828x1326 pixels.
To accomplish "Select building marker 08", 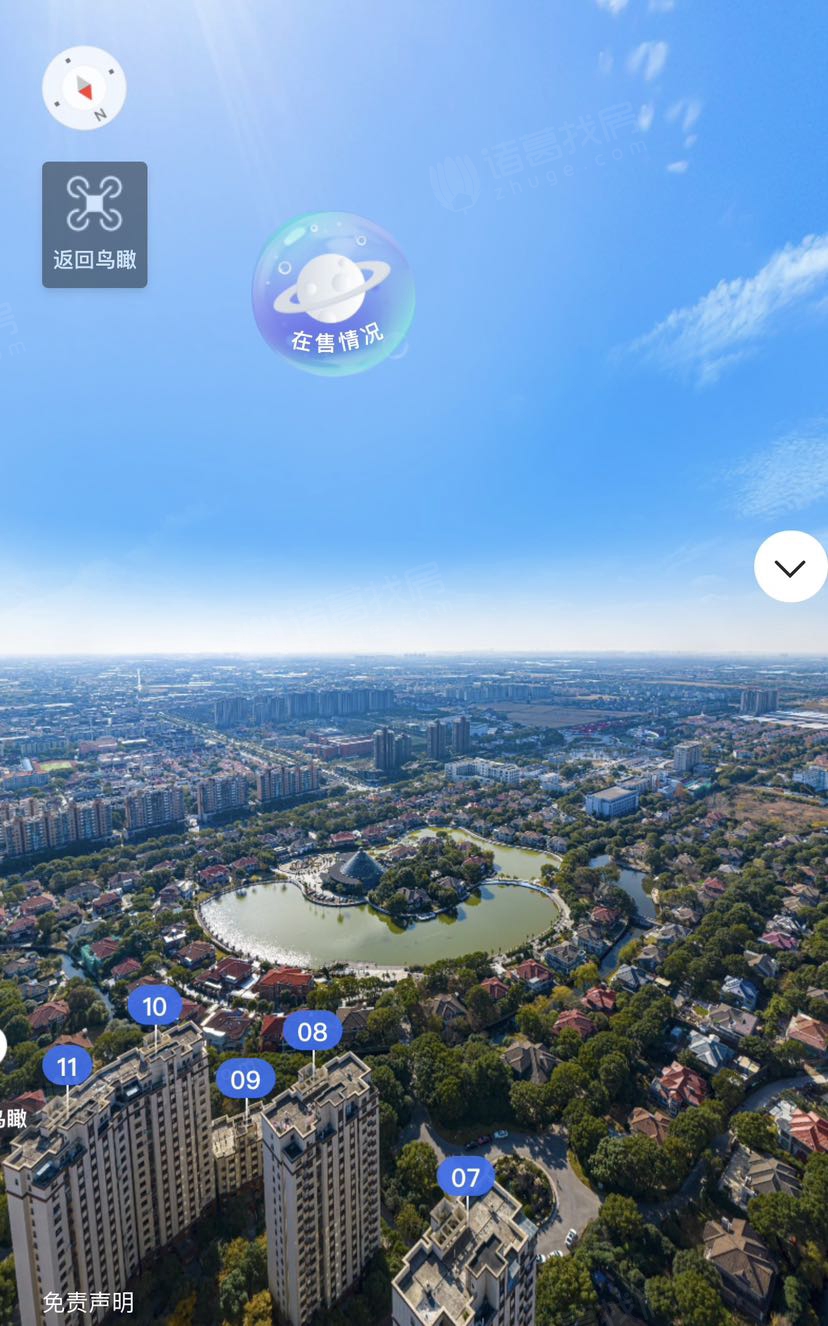I will (312, 1031).
